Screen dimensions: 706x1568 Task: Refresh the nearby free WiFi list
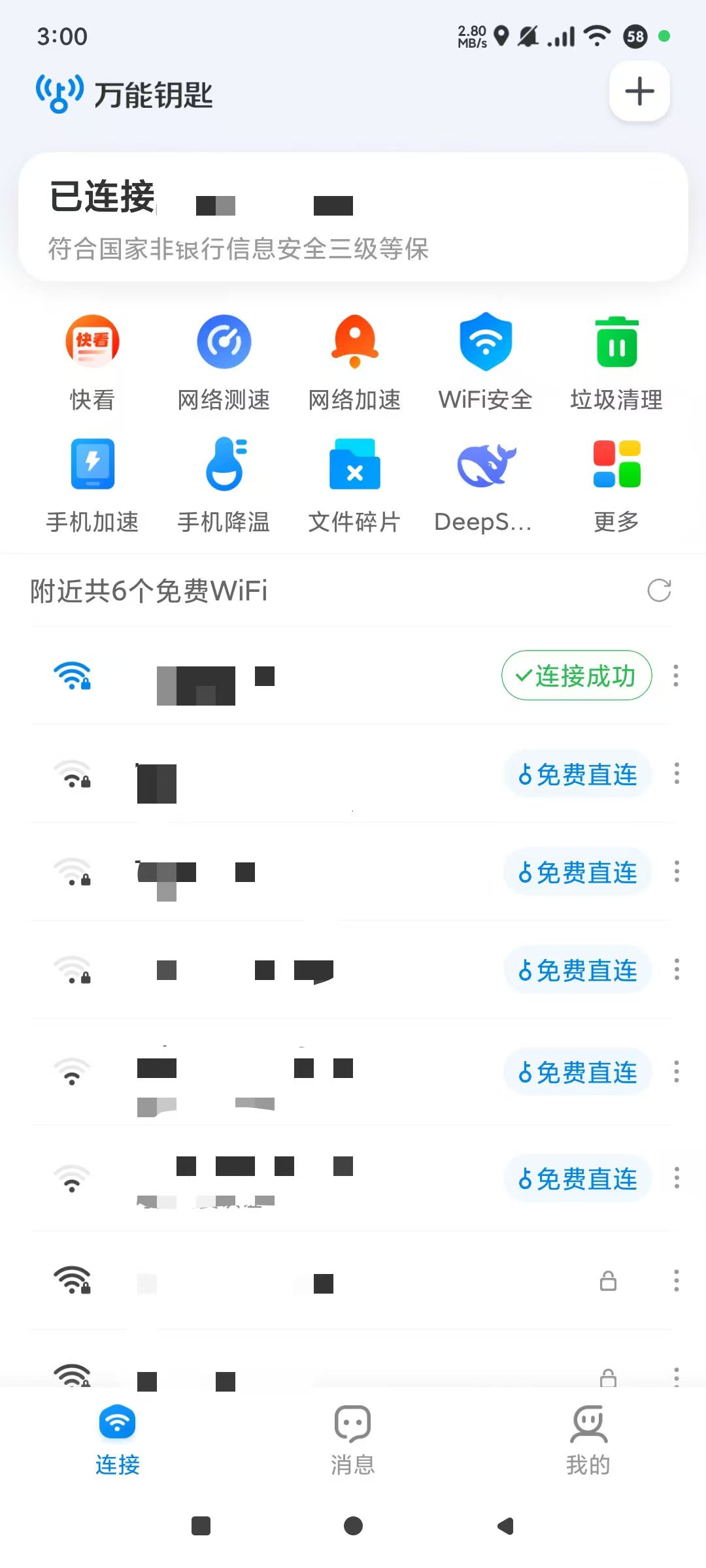659,590
